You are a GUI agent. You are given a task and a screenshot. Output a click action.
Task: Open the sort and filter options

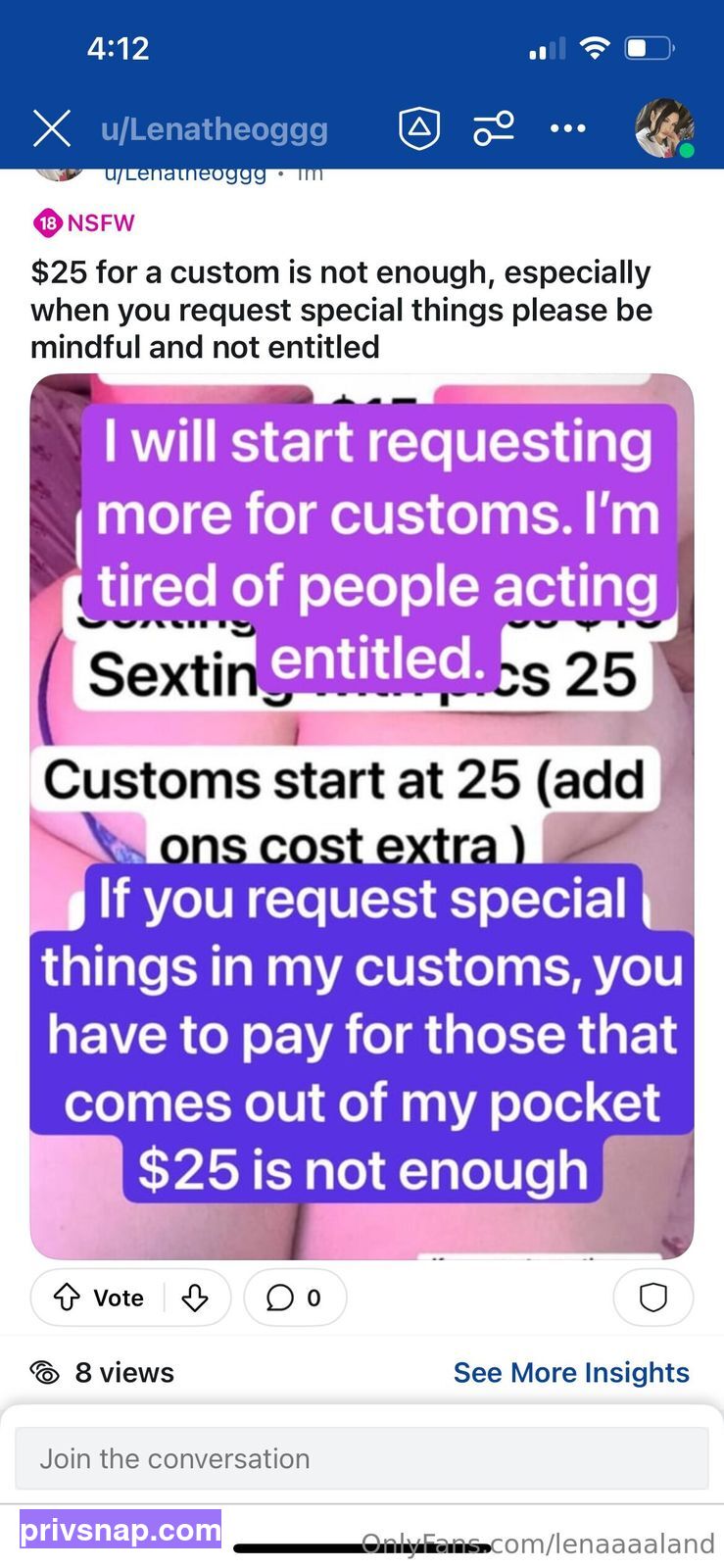(x=494, y=128)
